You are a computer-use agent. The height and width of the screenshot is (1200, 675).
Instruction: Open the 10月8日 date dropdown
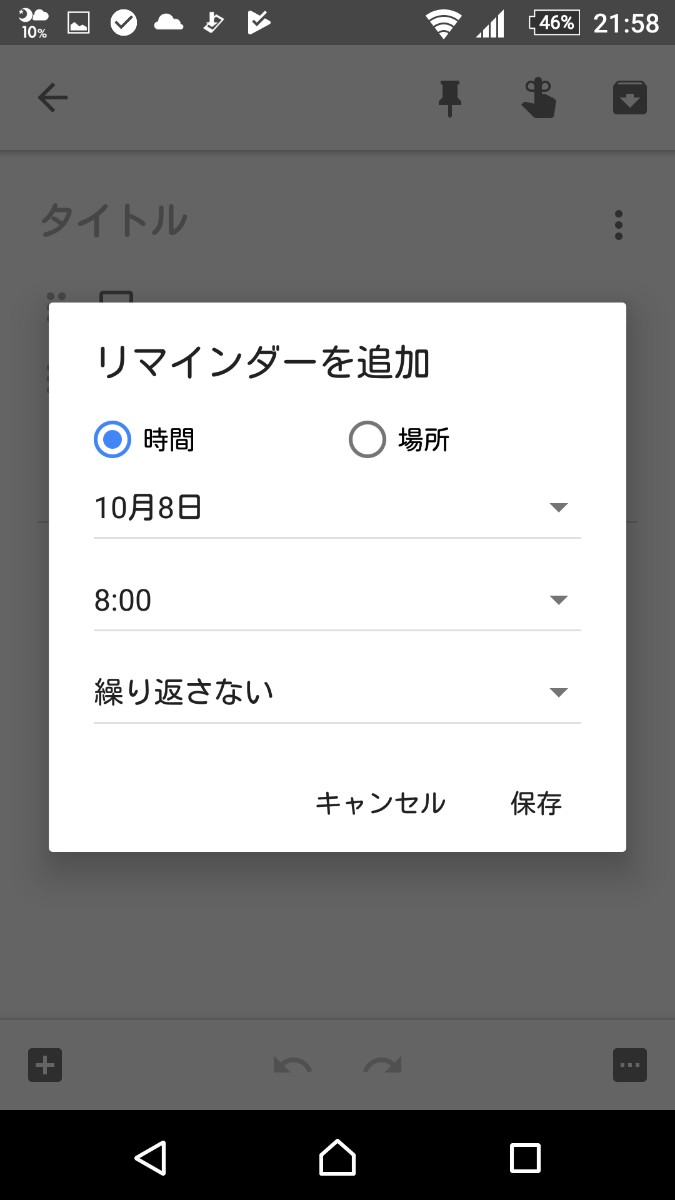click(337, 508)
